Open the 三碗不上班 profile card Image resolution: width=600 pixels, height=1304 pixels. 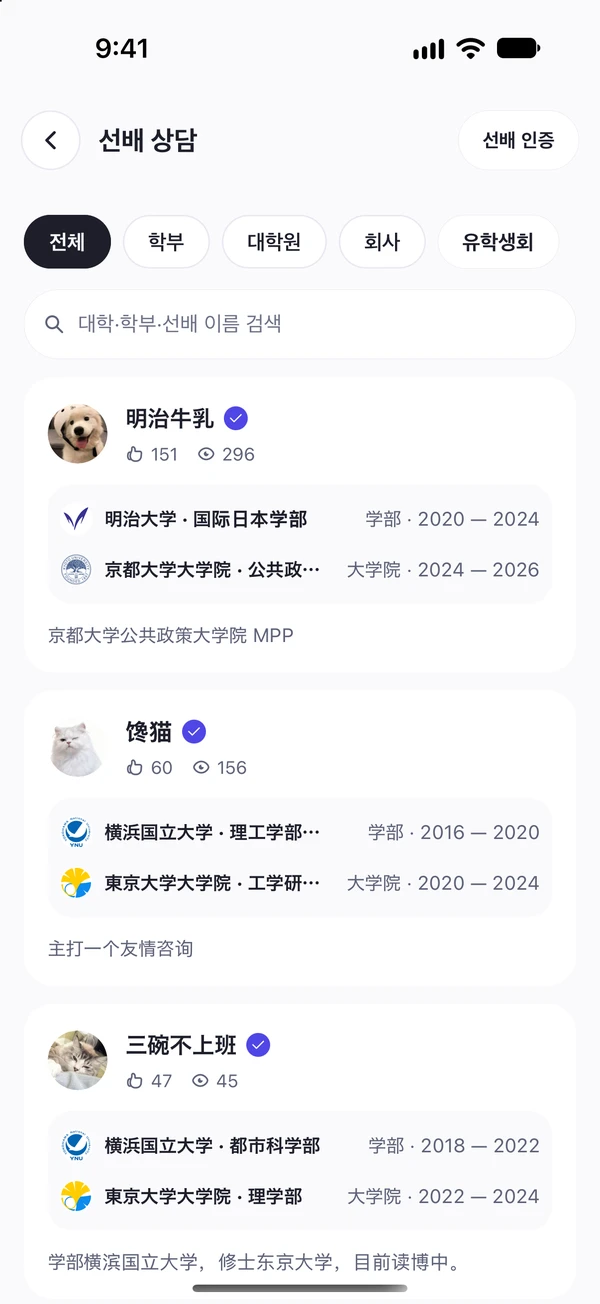click(x=300, y=1152)
